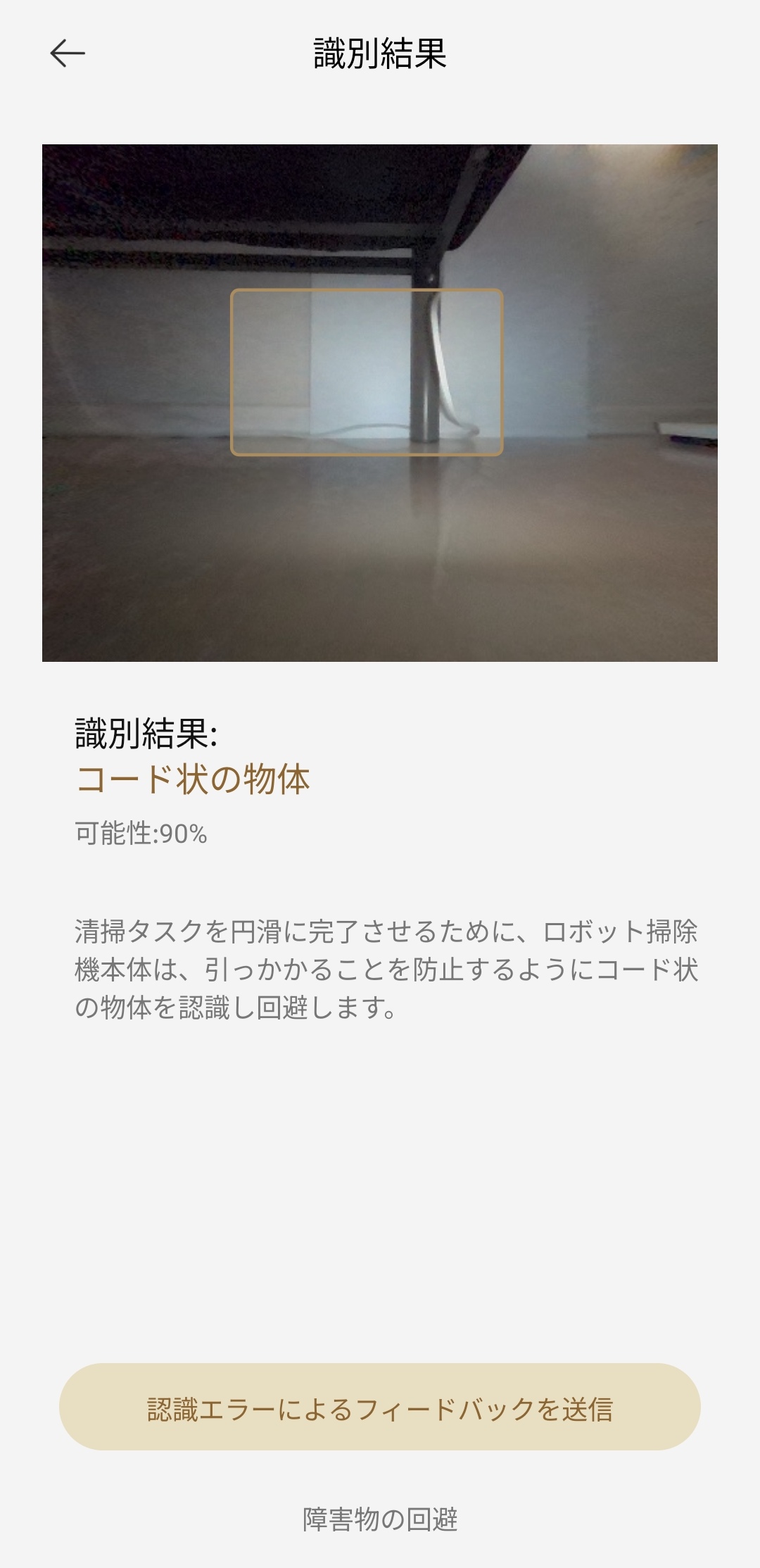Go back using the top-left arrow
The image size is (760, 1568).
[x=68, y=54]
